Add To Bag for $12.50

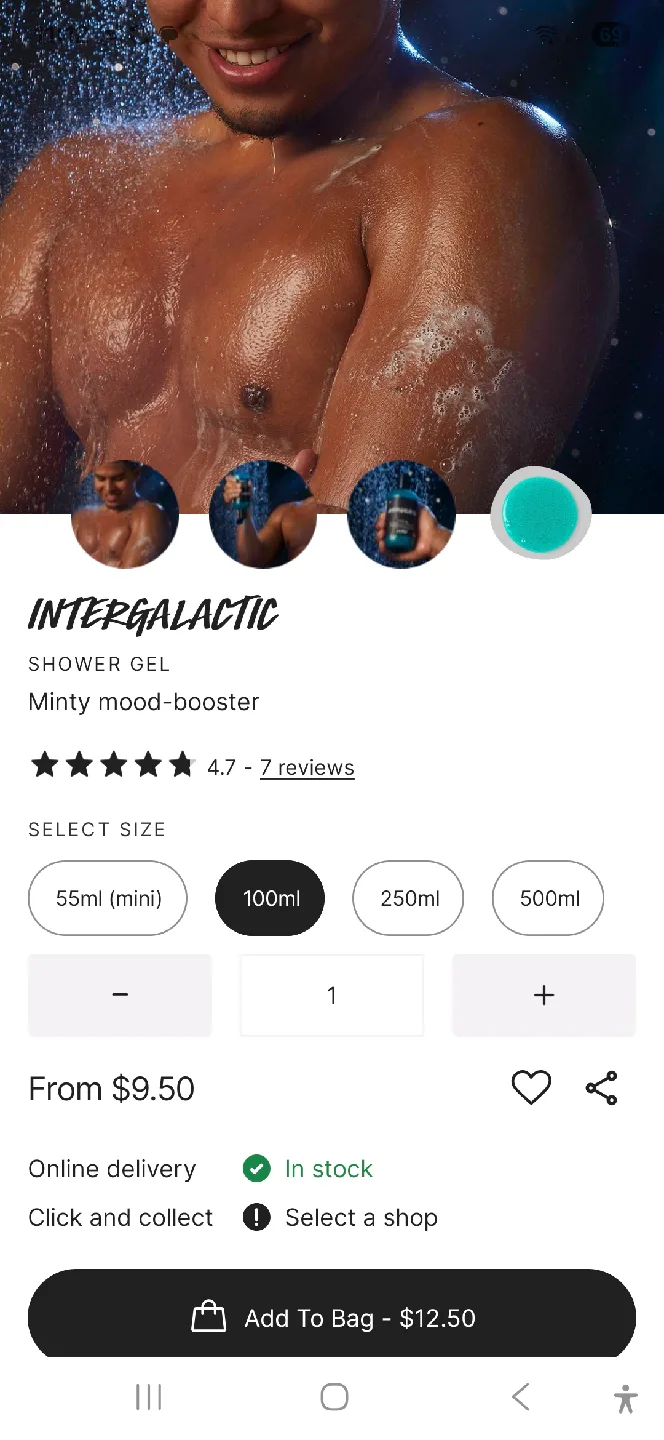[x=332, y=1318]
